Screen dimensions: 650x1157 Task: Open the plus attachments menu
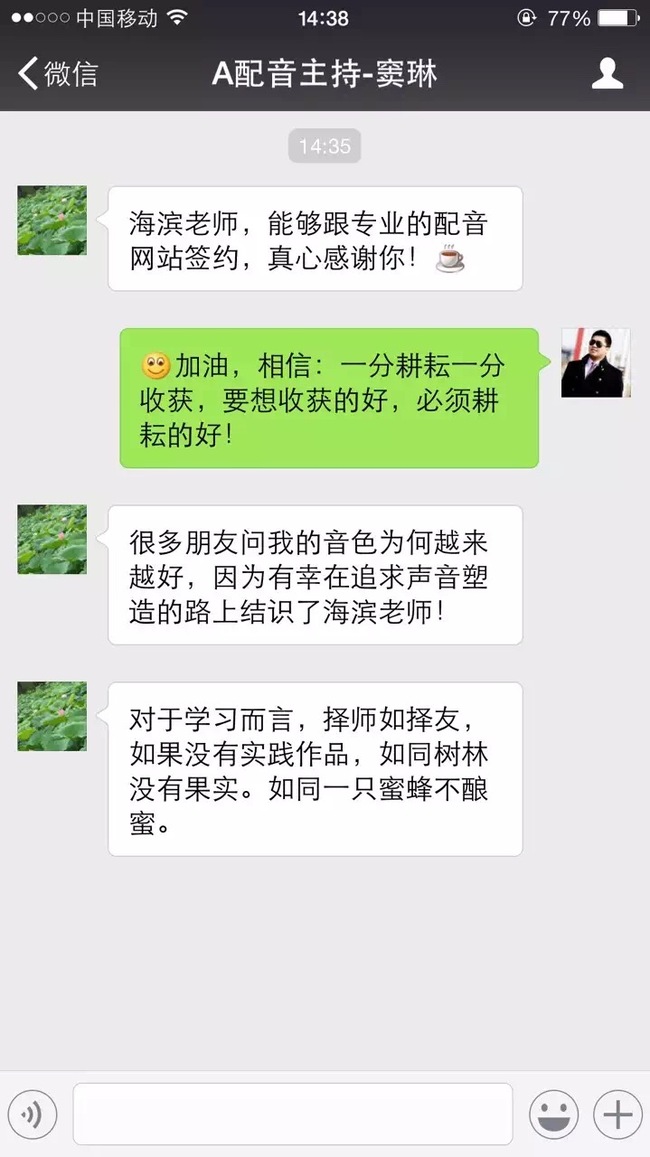(617, 1114)
